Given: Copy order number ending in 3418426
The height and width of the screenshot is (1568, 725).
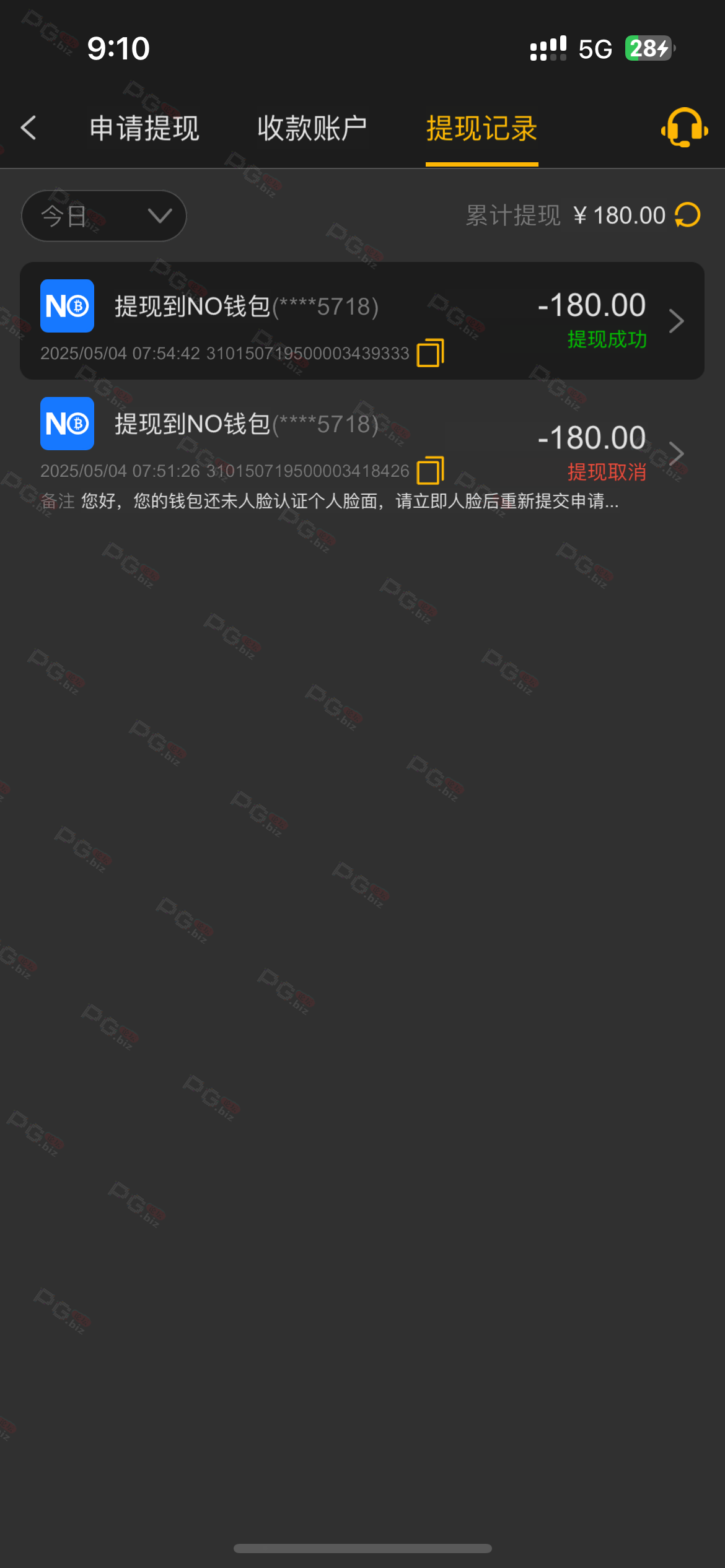Looking at the screenshot, I should [430, 471].
